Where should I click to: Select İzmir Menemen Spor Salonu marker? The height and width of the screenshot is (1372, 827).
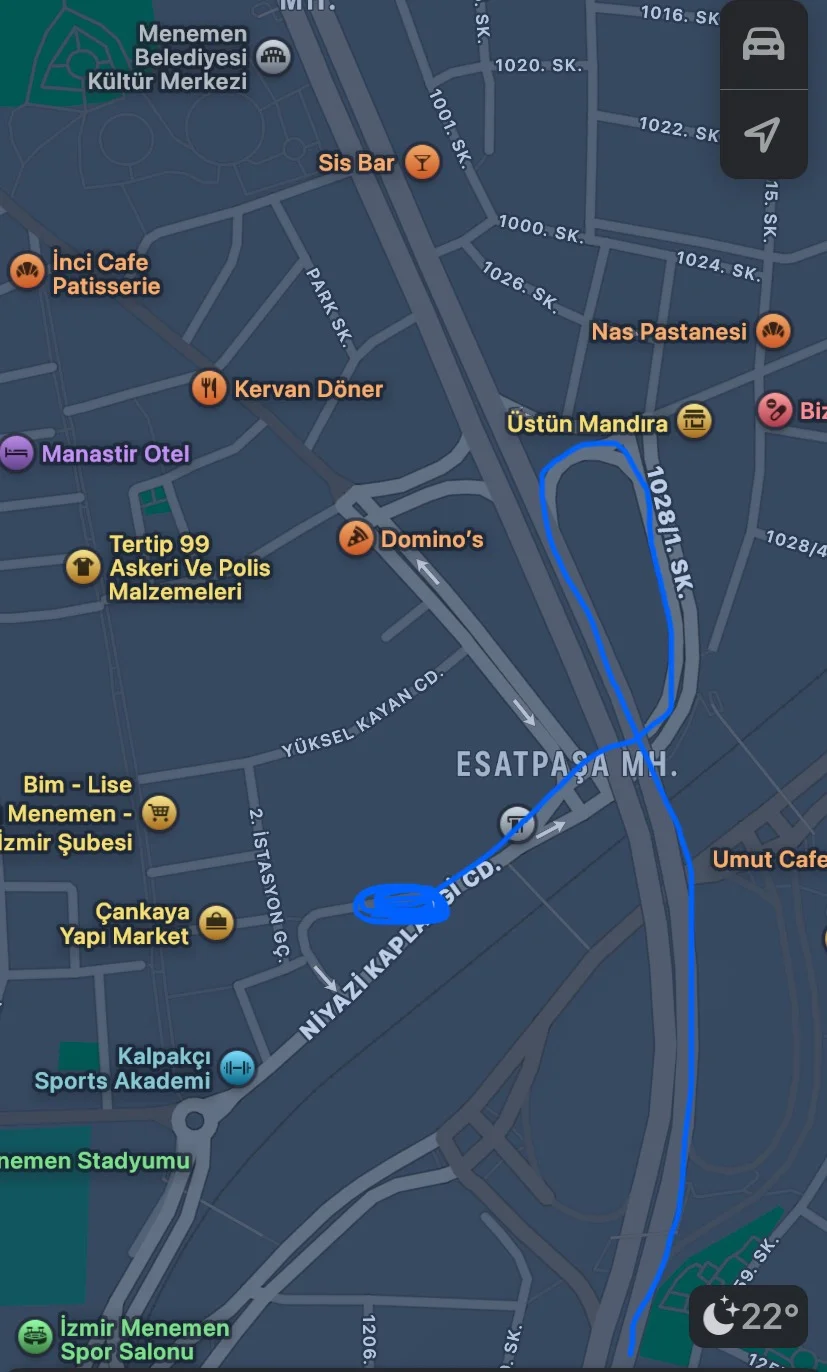[x=35, y=1337]
